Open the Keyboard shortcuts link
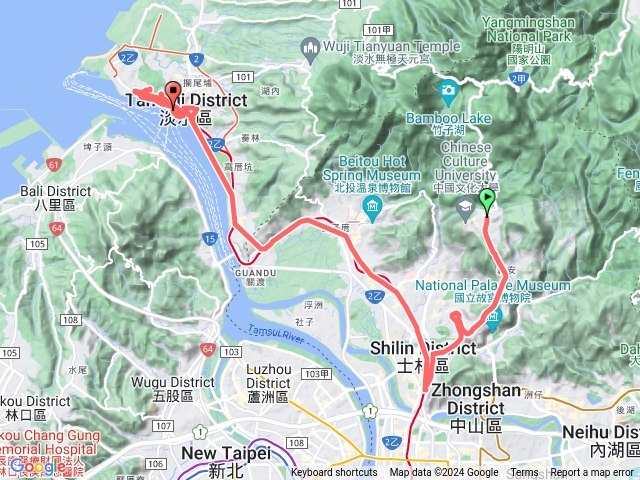This screenshot has height=480, width=640. (334, 473)
